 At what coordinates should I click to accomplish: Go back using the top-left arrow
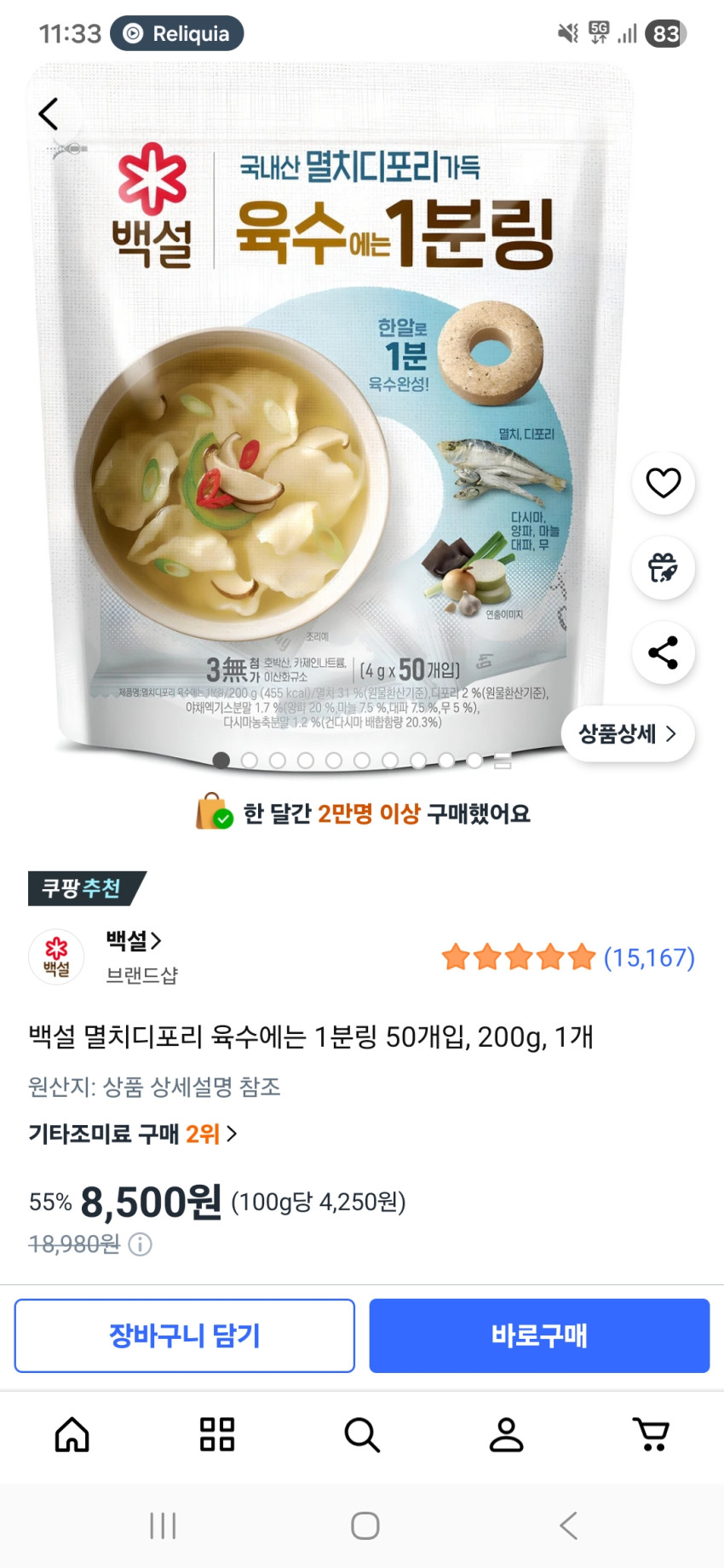49,113
